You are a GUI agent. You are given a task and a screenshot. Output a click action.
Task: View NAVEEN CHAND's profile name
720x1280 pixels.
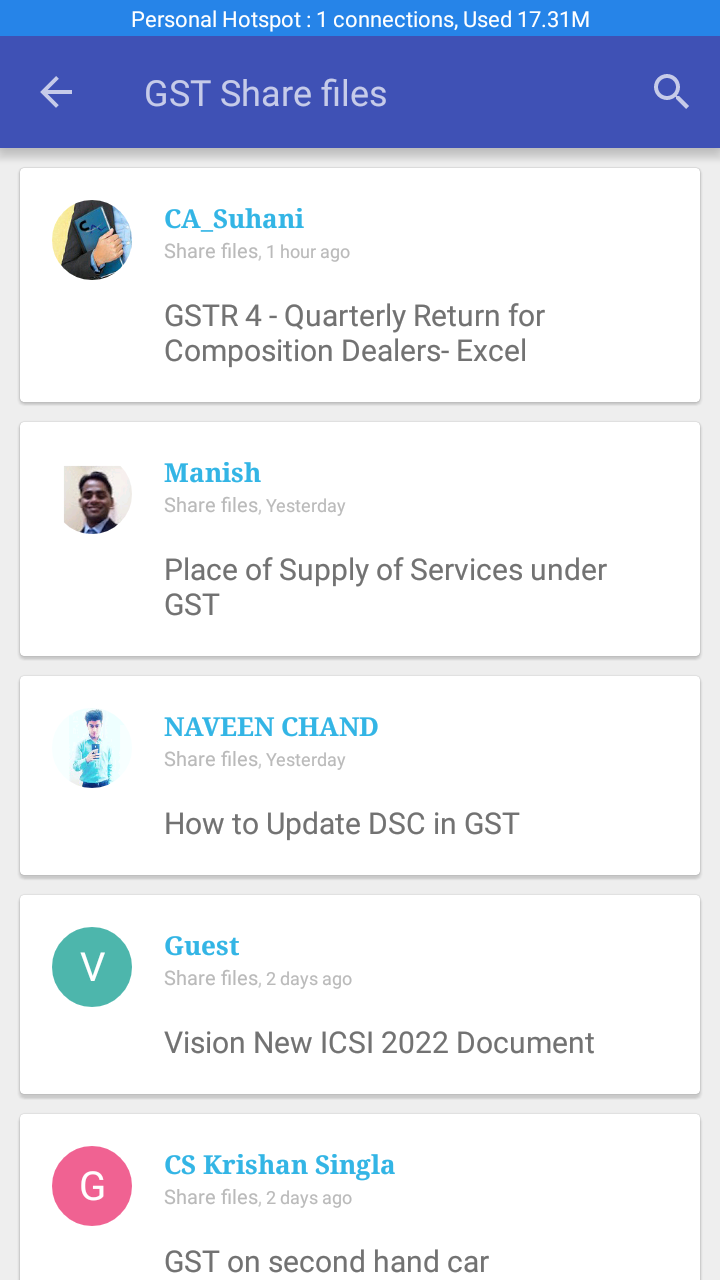[271, 727]
